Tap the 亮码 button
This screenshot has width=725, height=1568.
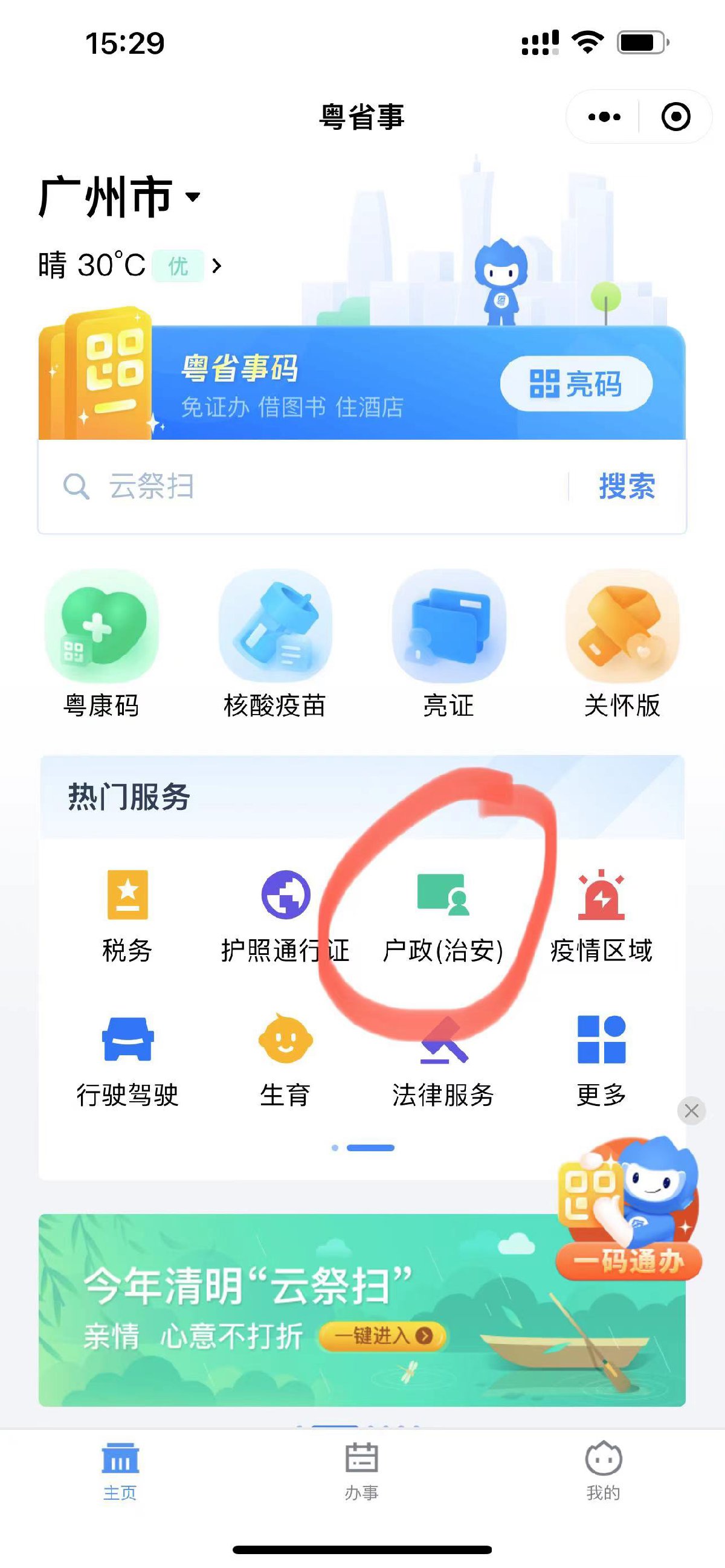coord(576,384)
